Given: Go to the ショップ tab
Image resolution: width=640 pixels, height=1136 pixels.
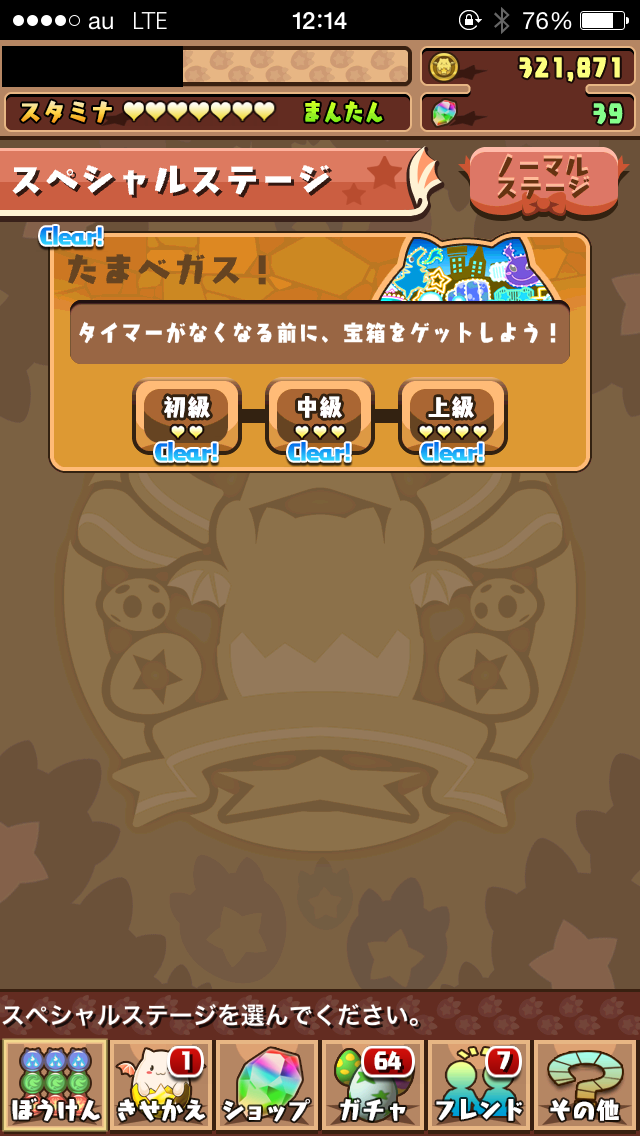Looking at the screenshot, I should click(x=267, y=1085).
